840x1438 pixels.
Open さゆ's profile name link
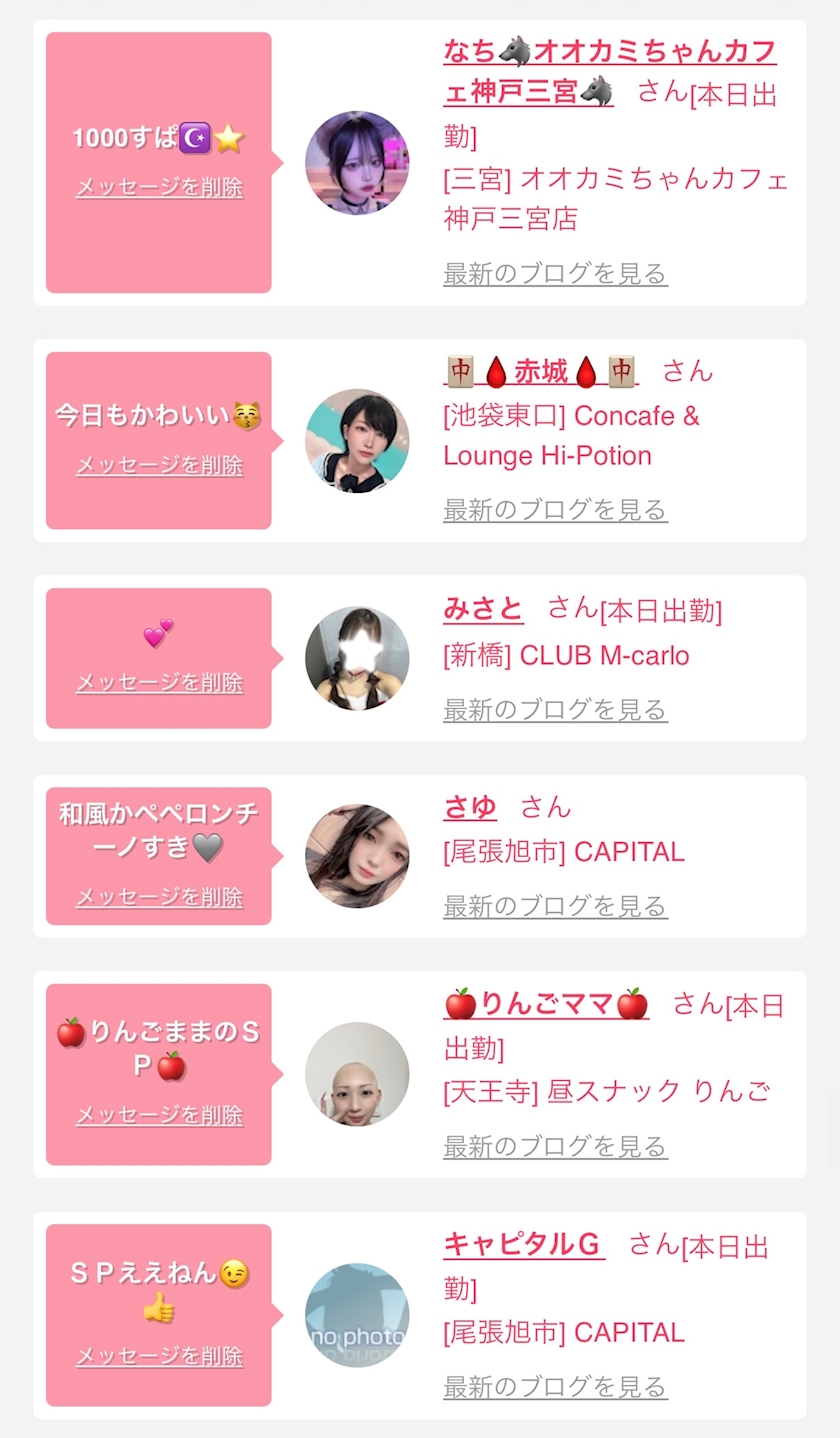[470, 806]
